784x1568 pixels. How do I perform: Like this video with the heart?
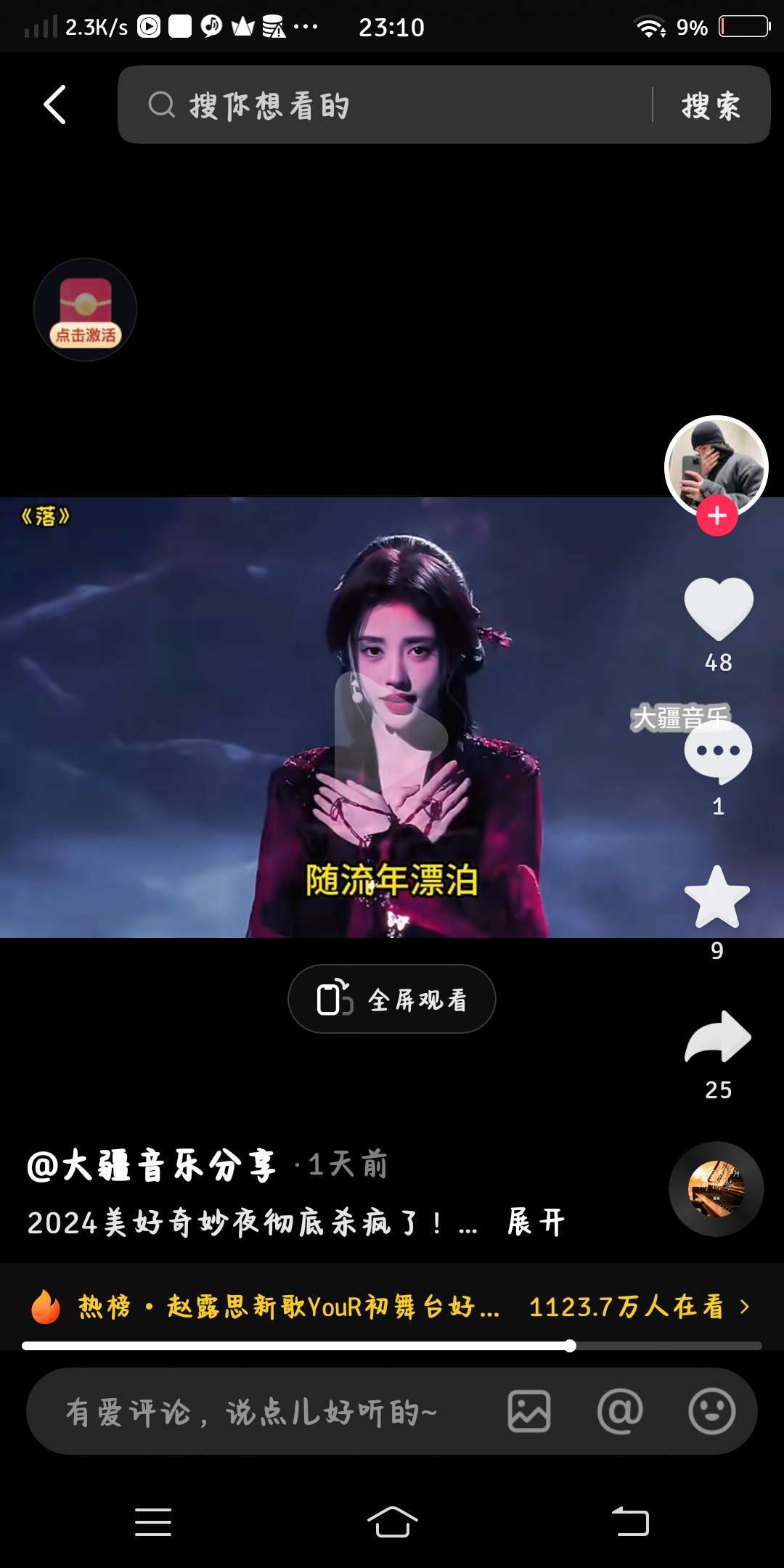click(718, 608)
